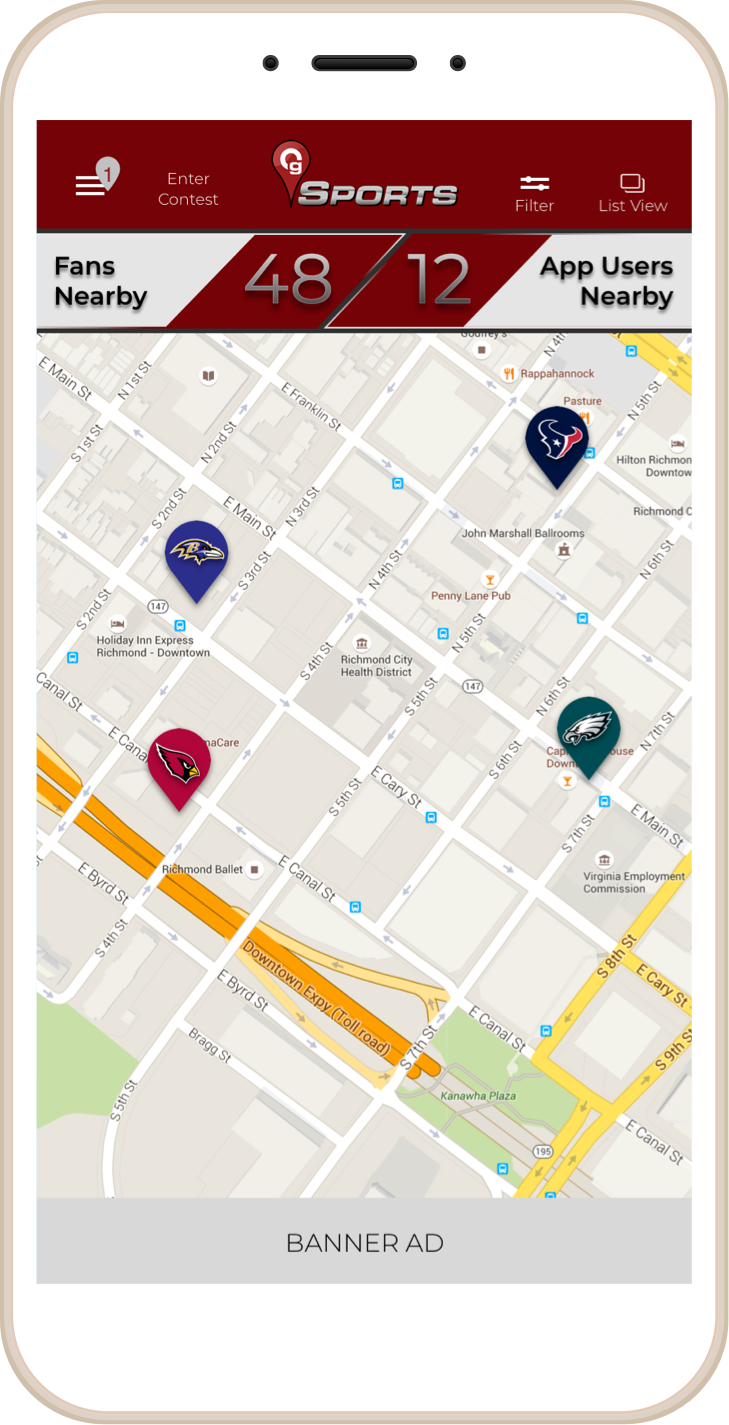Select the Baltimore Ravens map pin
Viewport: 729px width, 1425px height.
pyautogui.click(x=196, y=553)
